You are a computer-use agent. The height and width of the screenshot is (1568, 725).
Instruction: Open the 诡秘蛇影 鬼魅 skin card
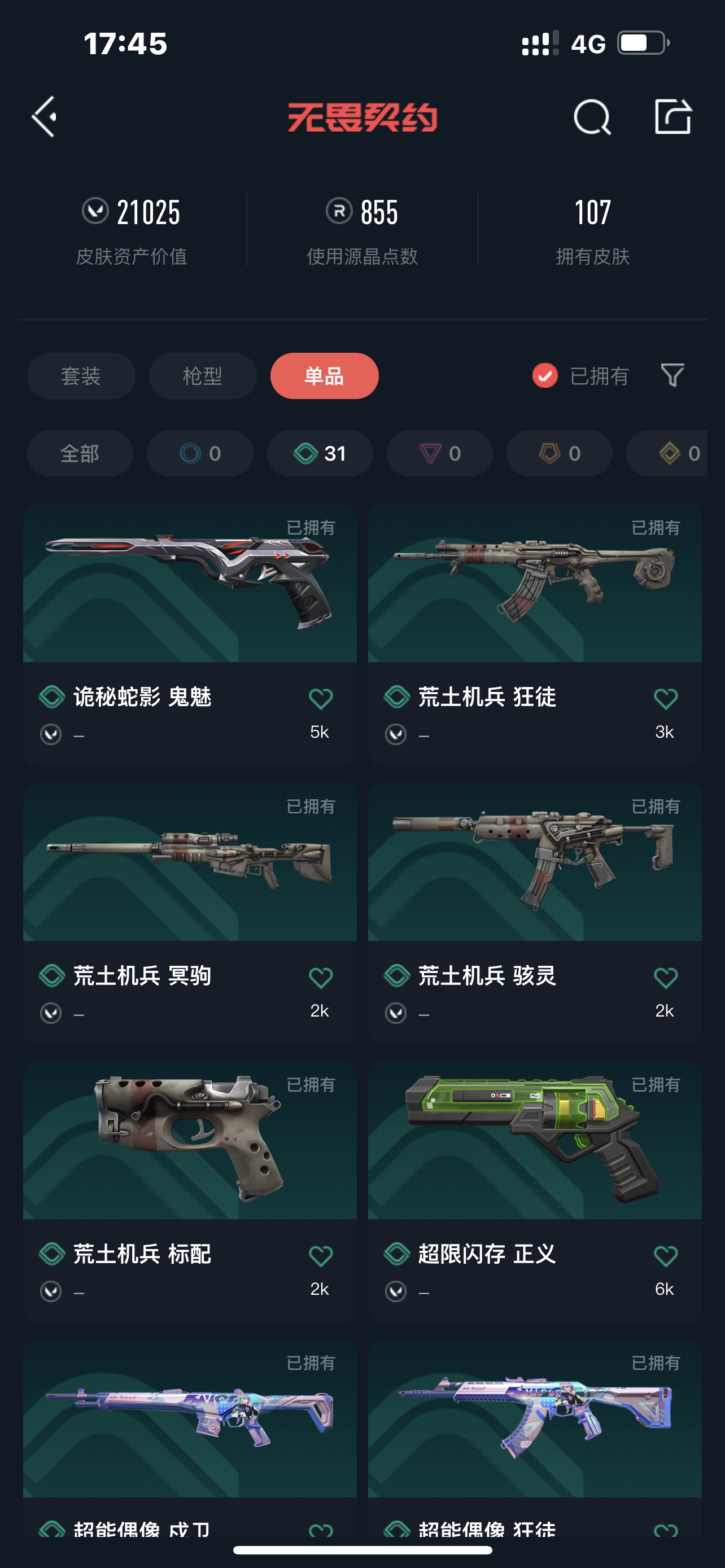click(x=189, y=584)
